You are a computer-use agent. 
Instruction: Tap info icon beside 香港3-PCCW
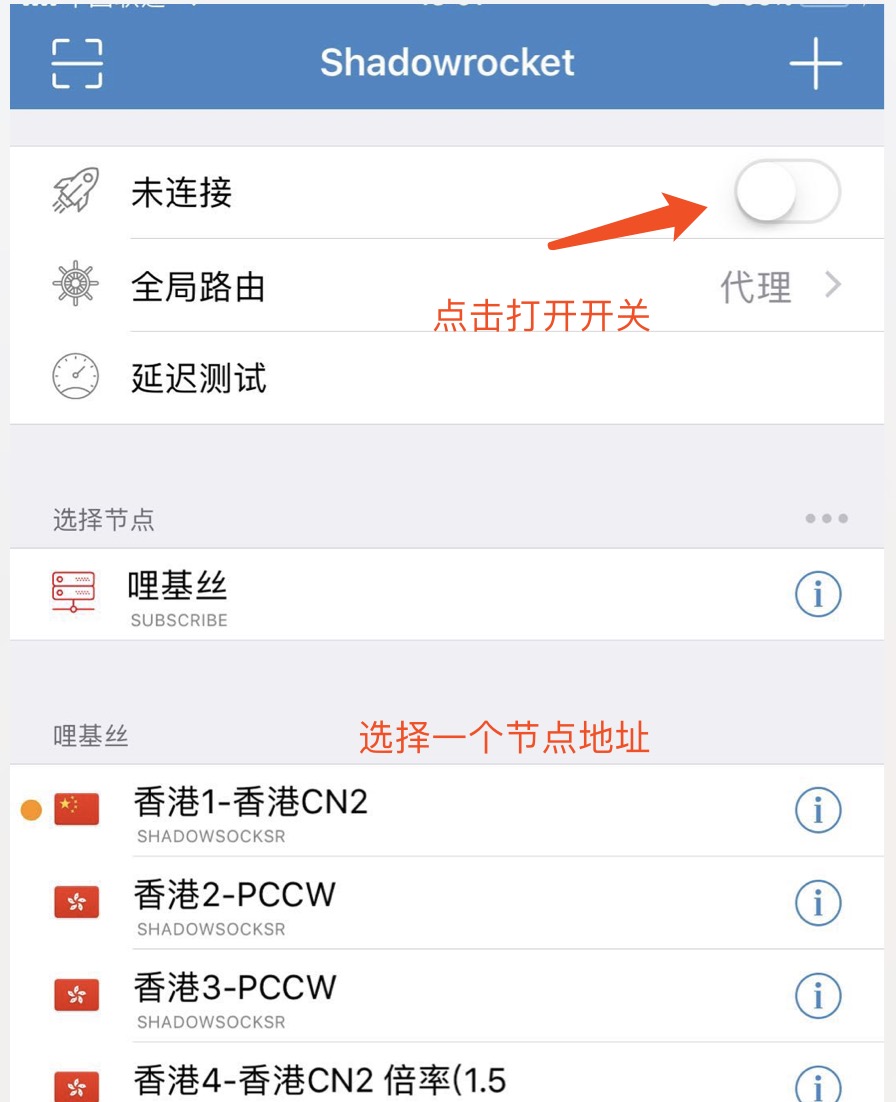(x=818, y=997)
